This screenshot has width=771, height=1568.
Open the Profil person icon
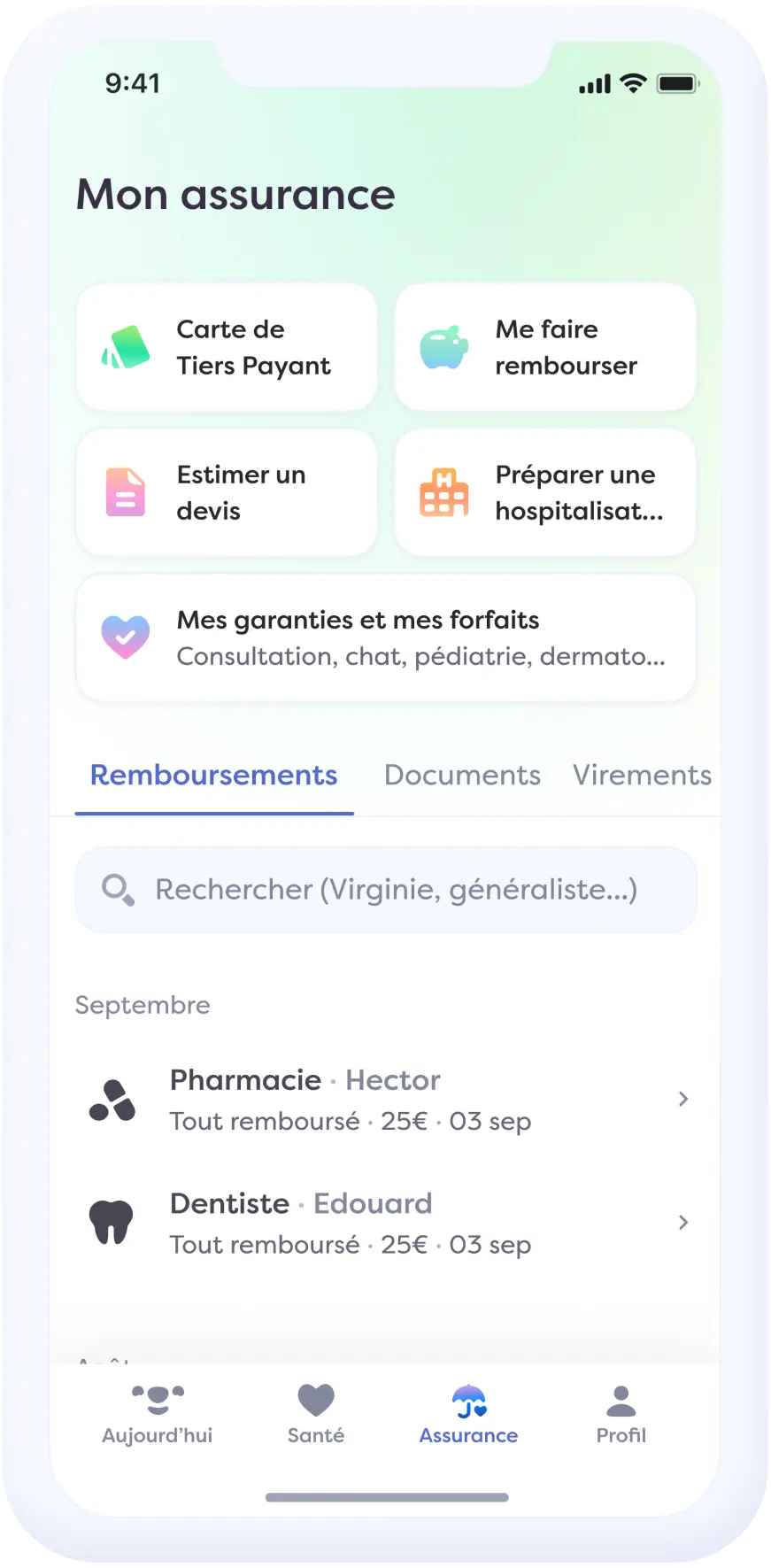(621, 1401)
